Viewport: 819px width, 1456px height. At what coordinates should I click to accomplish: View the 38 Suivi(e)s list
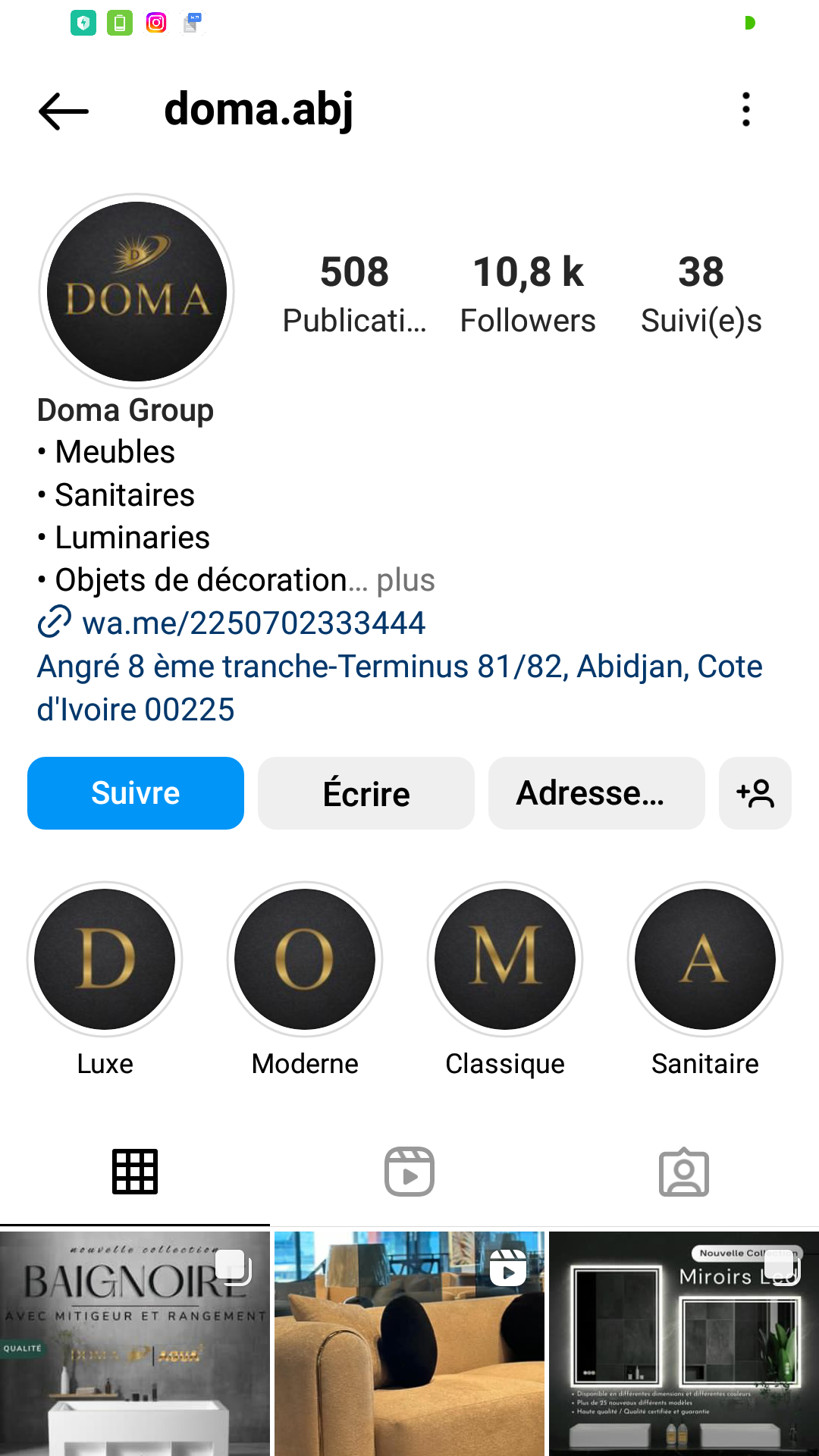coord(701,293)
